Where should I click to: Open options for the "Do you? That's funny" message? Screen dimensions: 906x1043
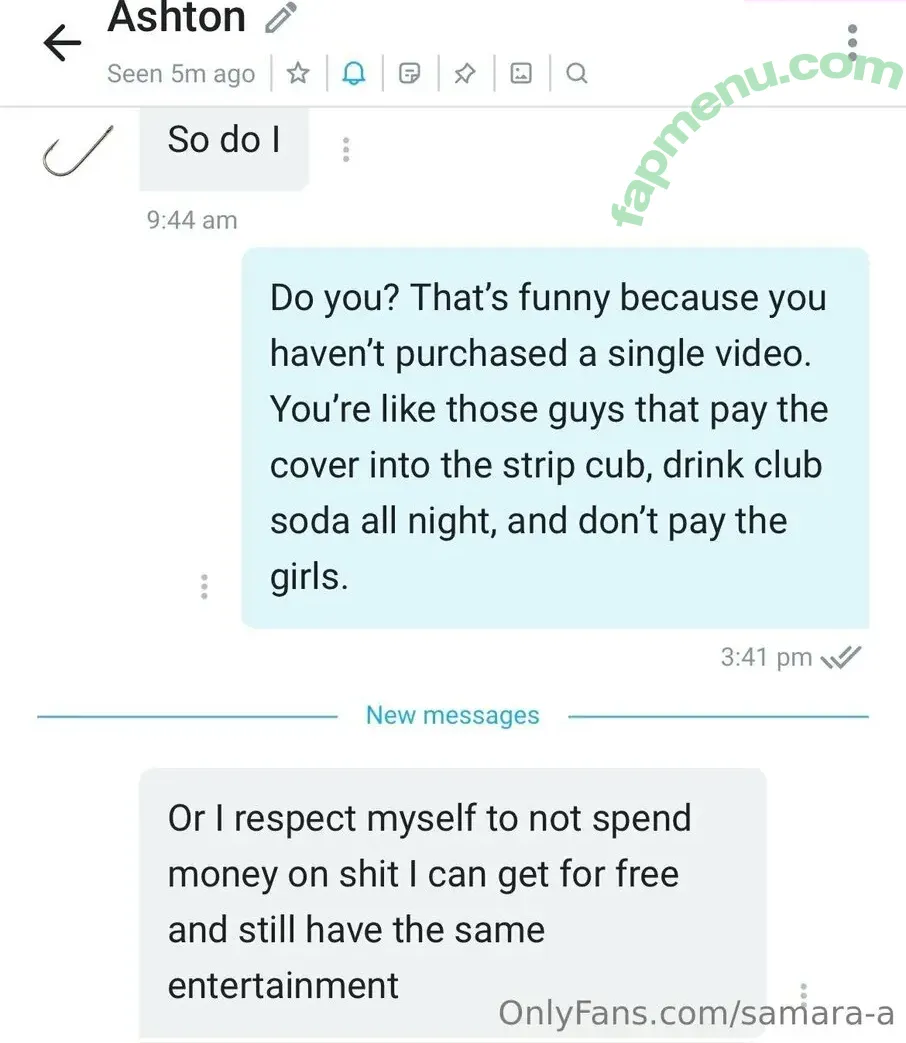click(204, 586)
